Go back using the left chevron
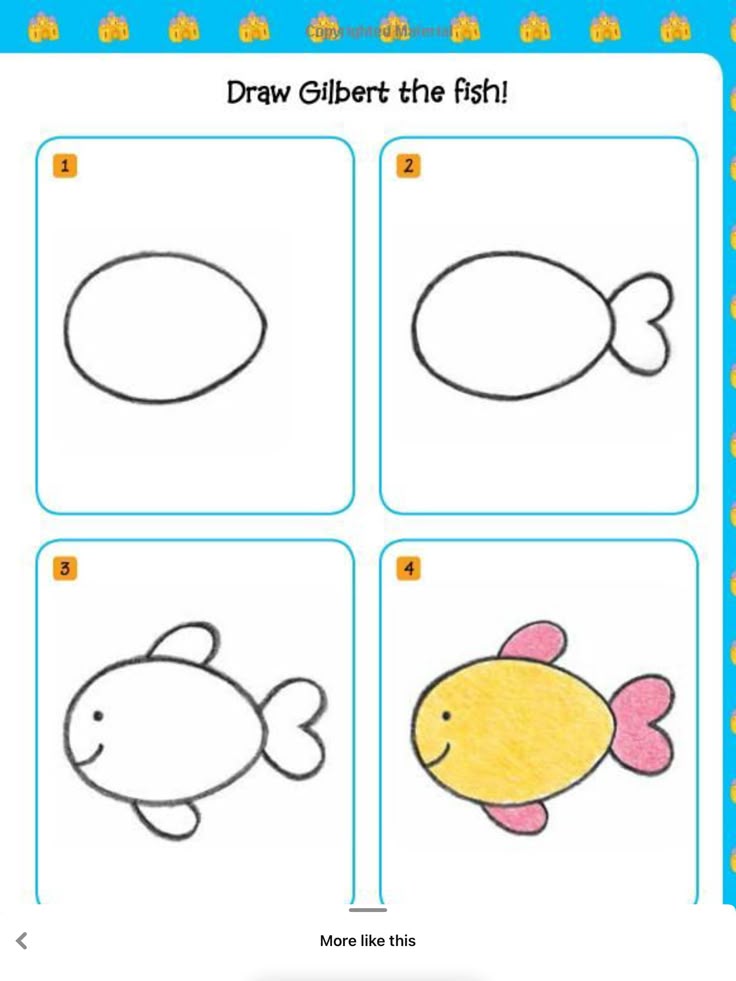Image resolution: width=736 pixels, height=981 pixels. (22, 940)
